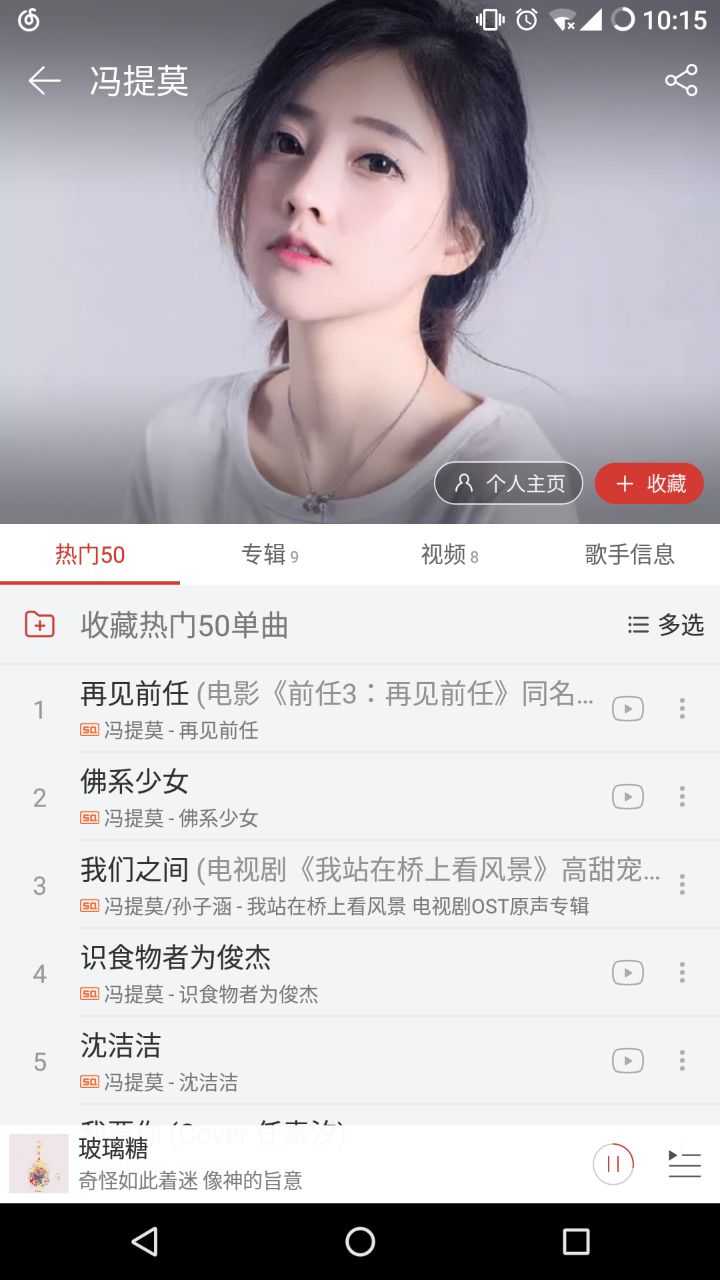This screenshot has width=720, height=1280.
Task: Watch the video for 再见前任
Action: click(x=628, y=709)
